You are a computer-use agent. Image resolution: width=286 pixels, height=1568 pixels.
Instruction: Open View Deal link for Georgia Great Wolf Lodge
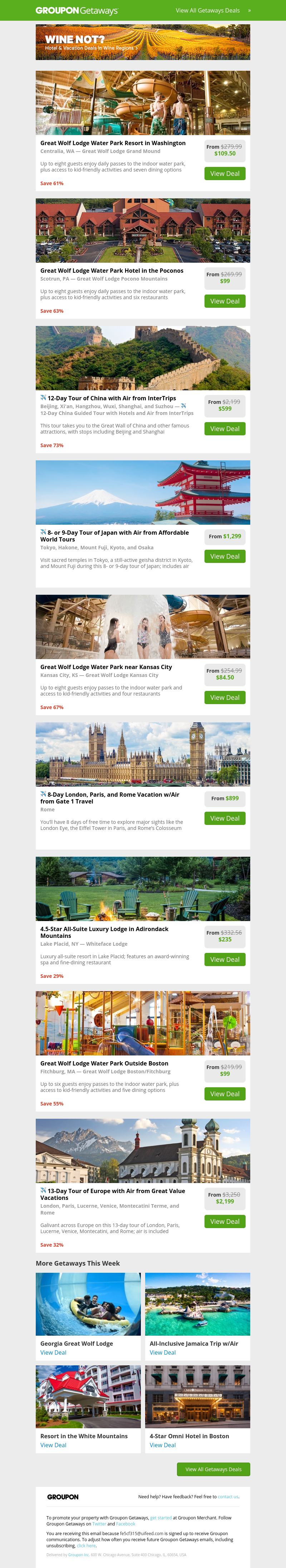pyautogui.click(x=54, y=1352)
